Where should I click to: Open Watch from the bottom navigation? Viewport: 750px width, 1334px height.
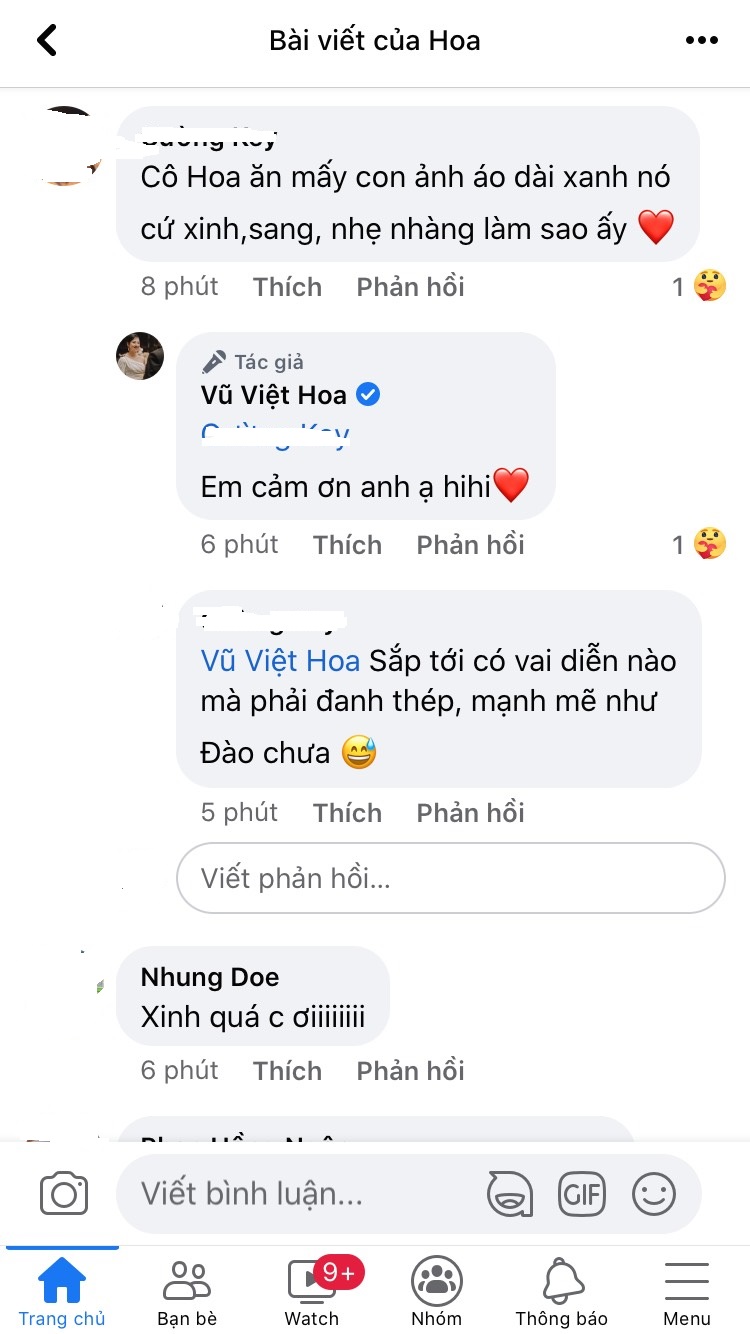[x=311, y=1290]
